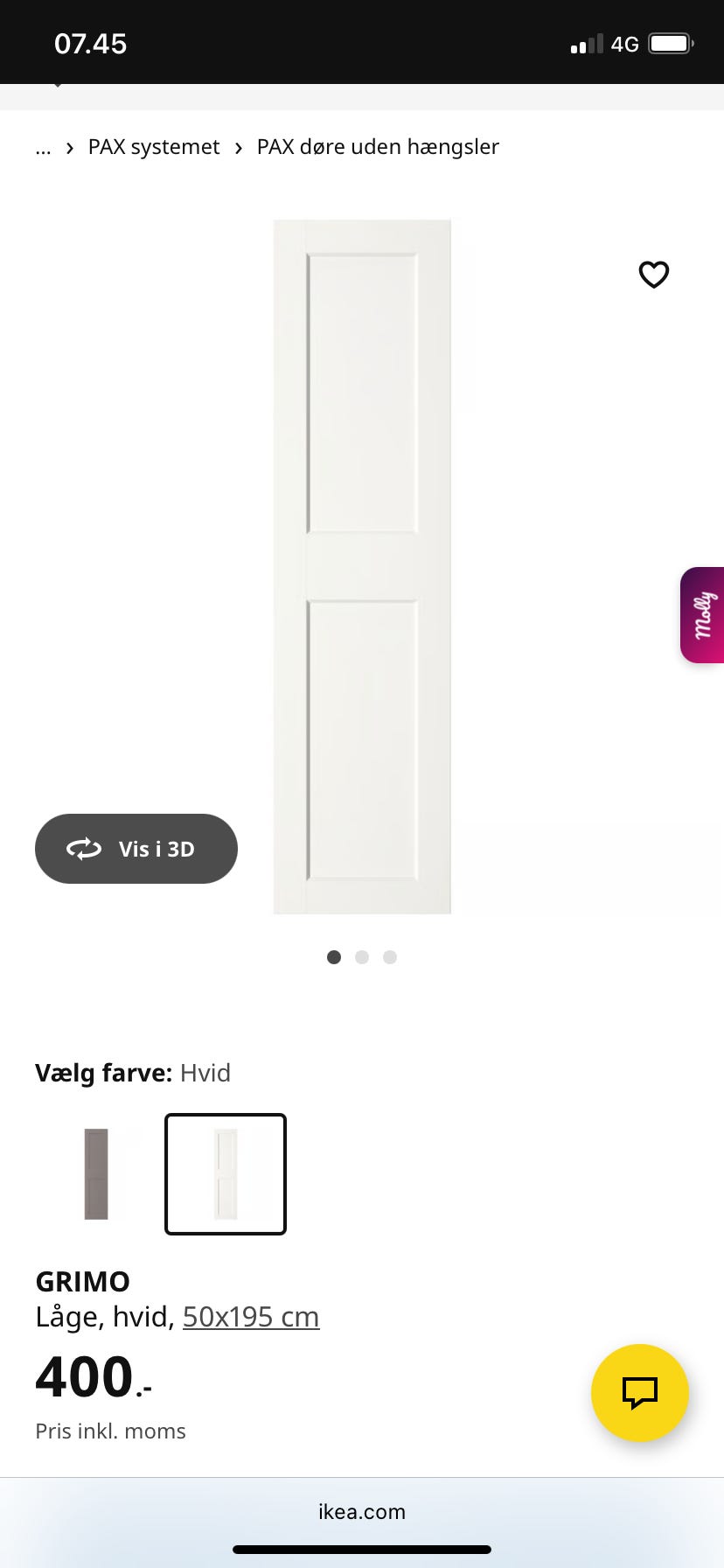Select the white color option Hvid
This screenshot has height=1568, width=724.
[x=225, y=1173]
